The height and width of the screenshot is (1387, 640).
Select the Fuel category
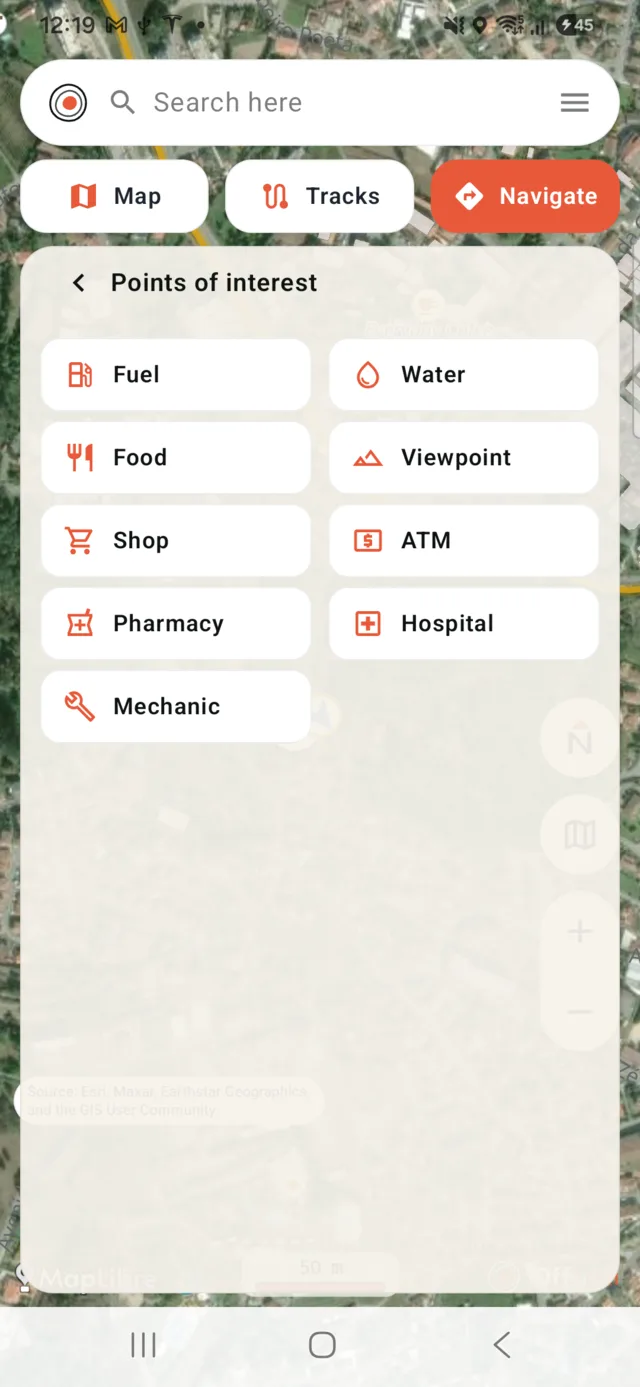[x=176, y=374]
